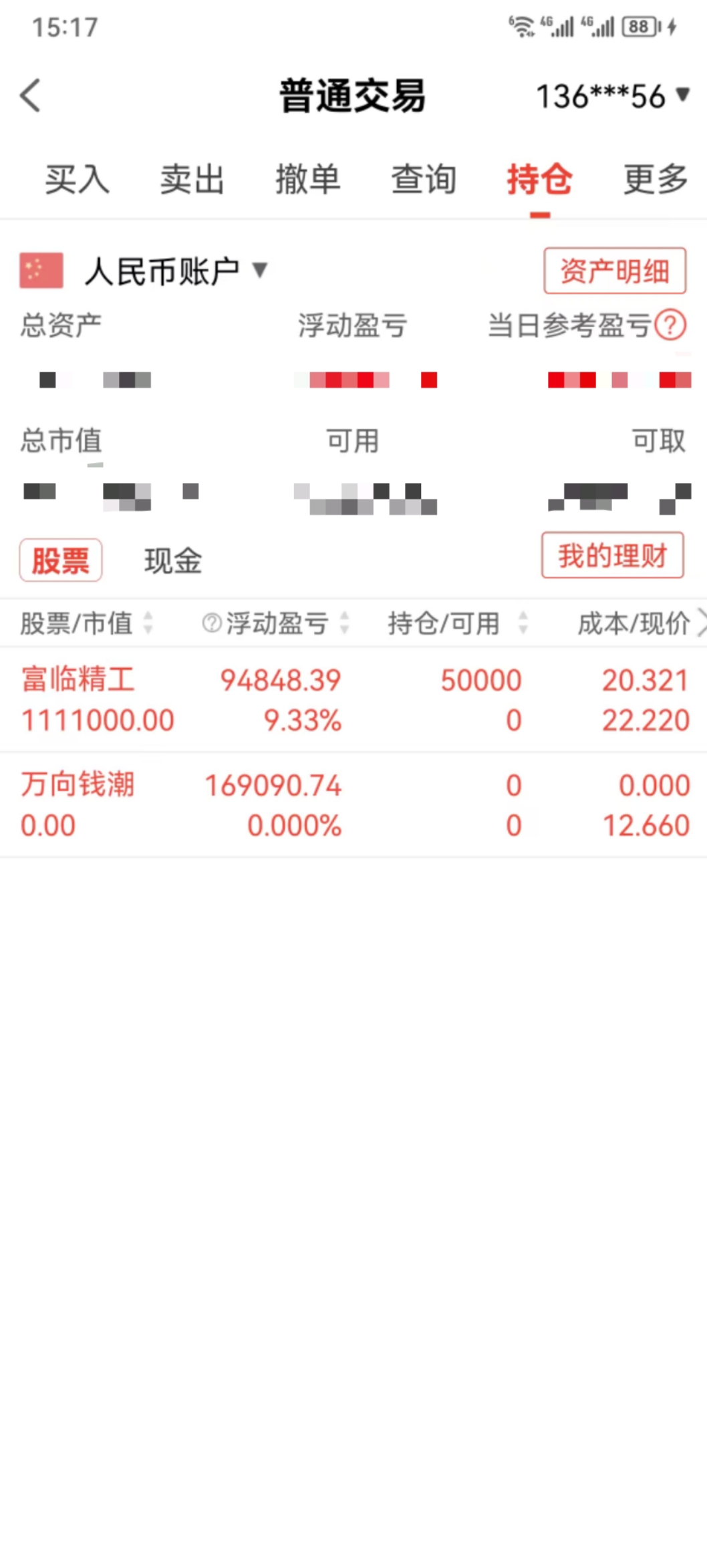707x1568 pixels.
Task: Activate the 持仓 positions toggle tab
Action: [540, 179]
